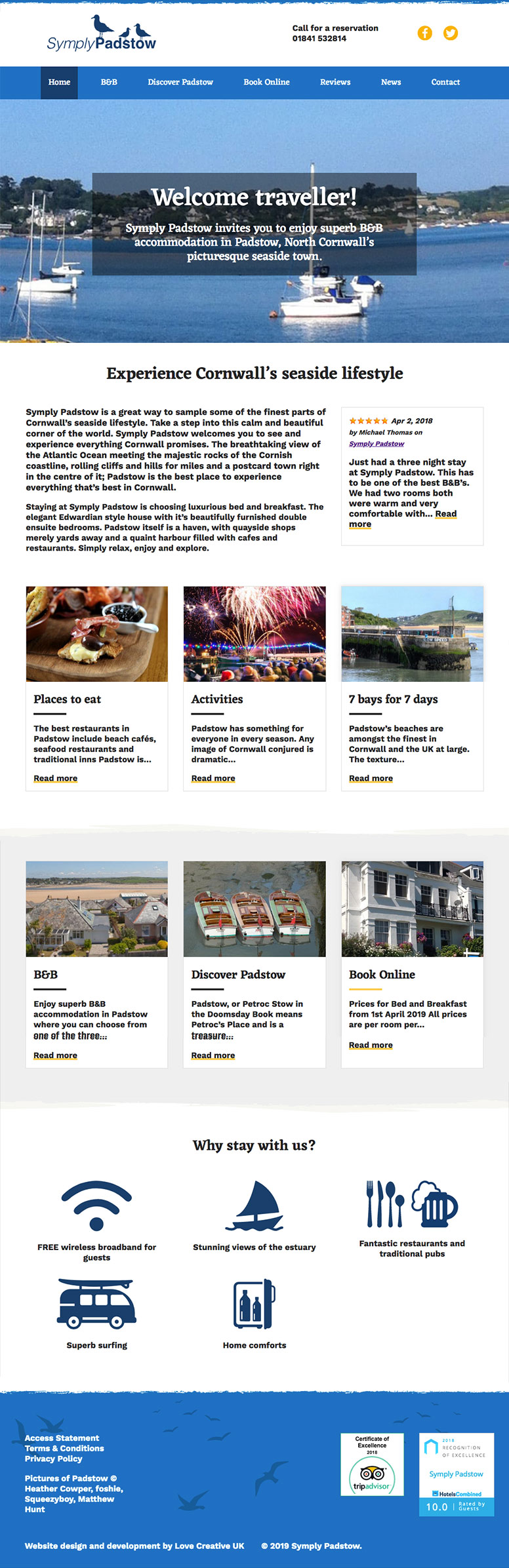This screenshot has height=1568, width=509.
Task: Switch to the Reviews page
Action: tap(335, 83)
